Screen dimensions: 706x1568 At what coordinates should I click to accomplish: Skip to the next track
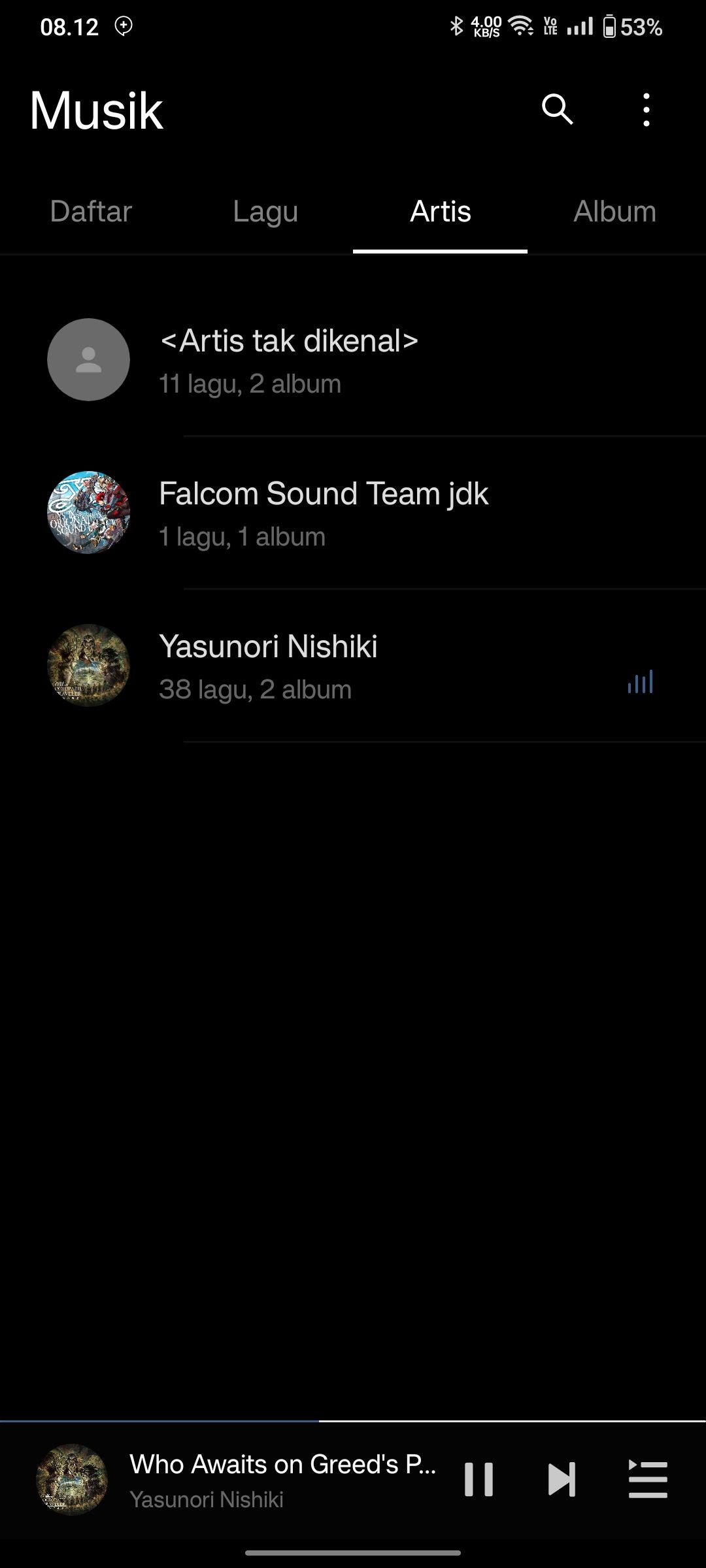(x=562, y=1479)
